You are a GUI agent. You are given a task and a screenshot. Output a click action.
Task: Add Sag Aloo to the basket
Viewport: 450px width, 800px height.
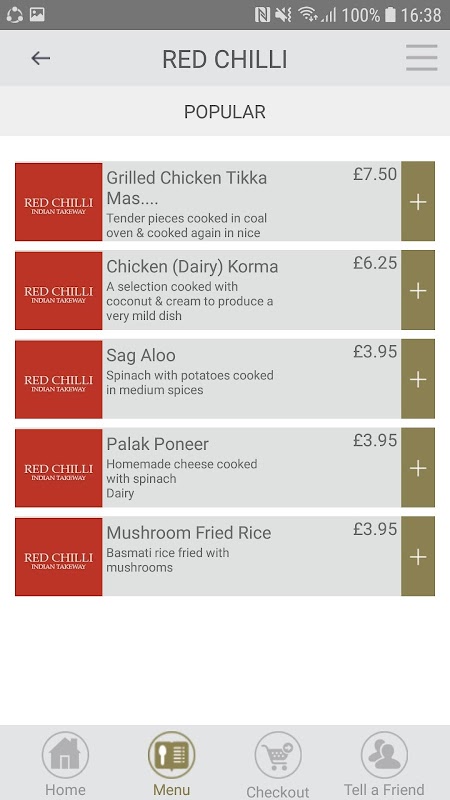[418, 379]
